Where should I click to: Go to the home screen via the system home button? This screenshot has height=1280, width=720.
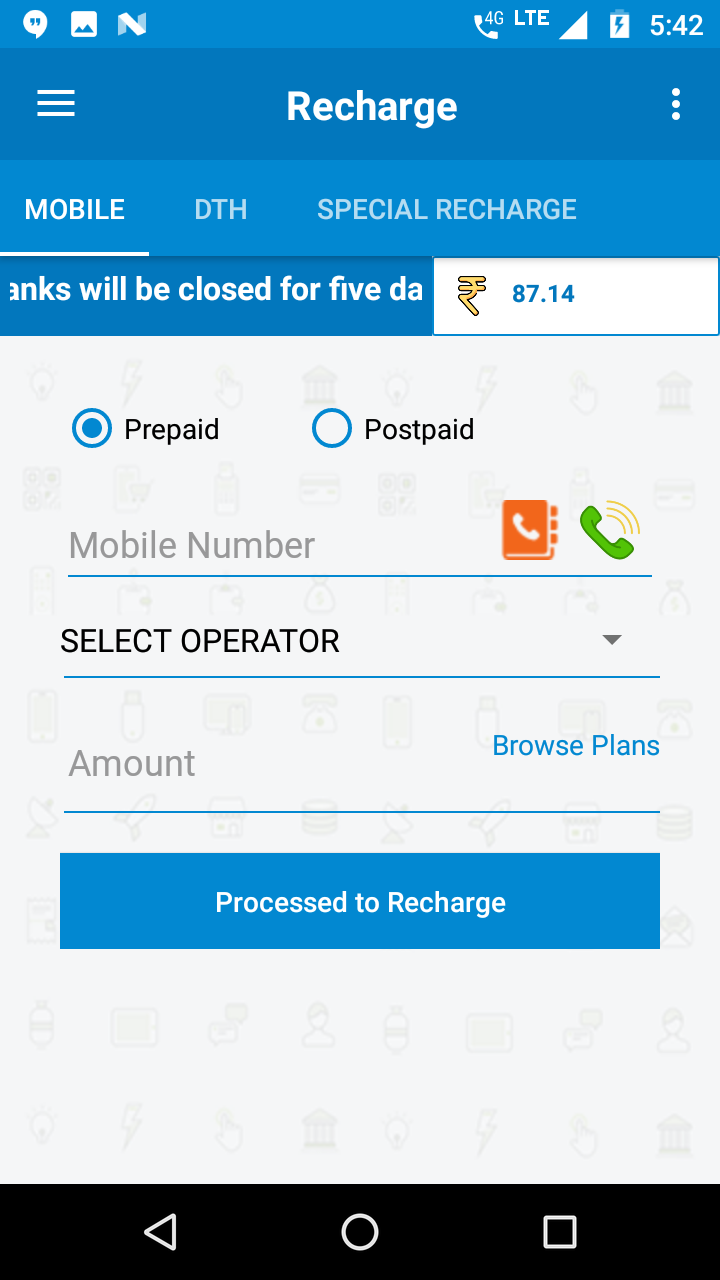(360, 1232)
